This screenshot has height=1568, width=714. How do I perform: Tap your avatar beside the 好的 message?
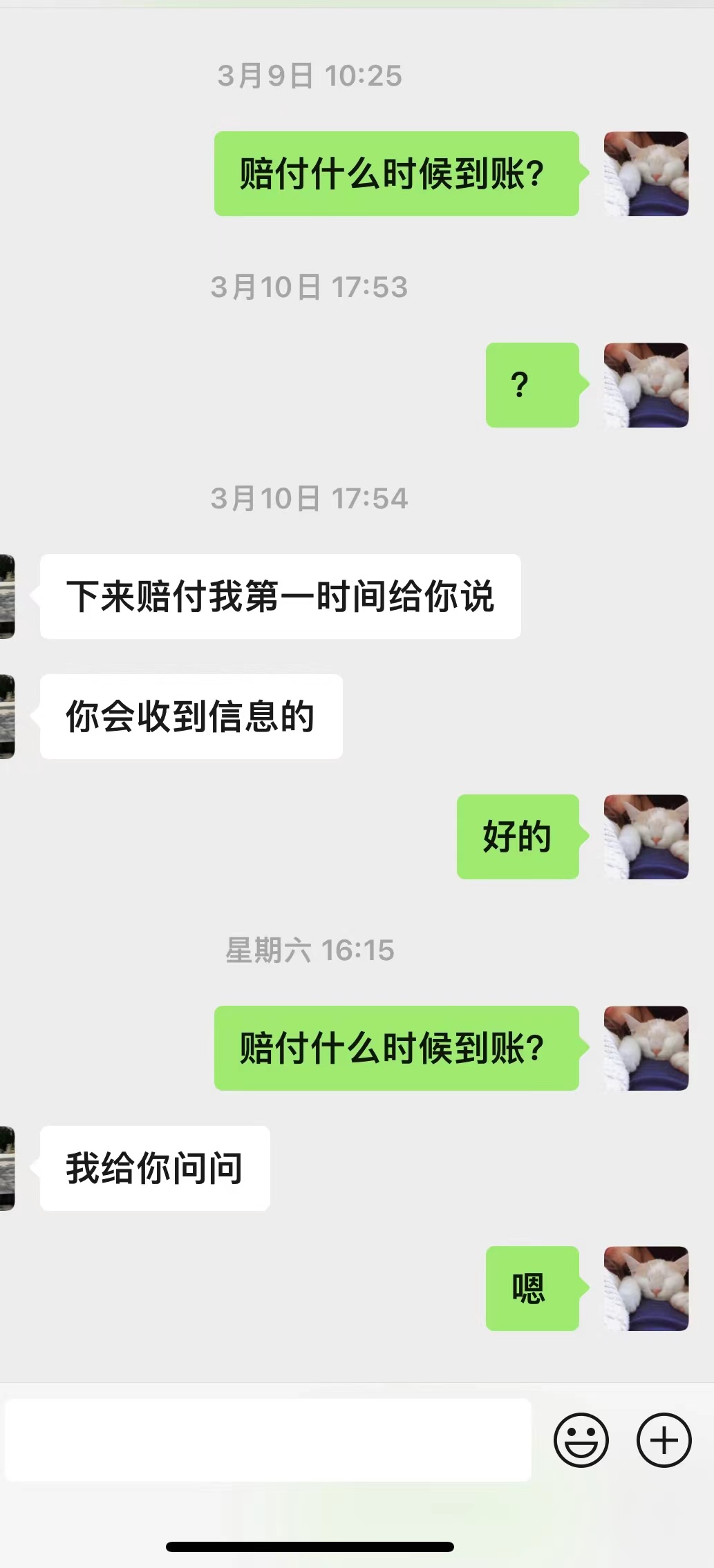646,837
